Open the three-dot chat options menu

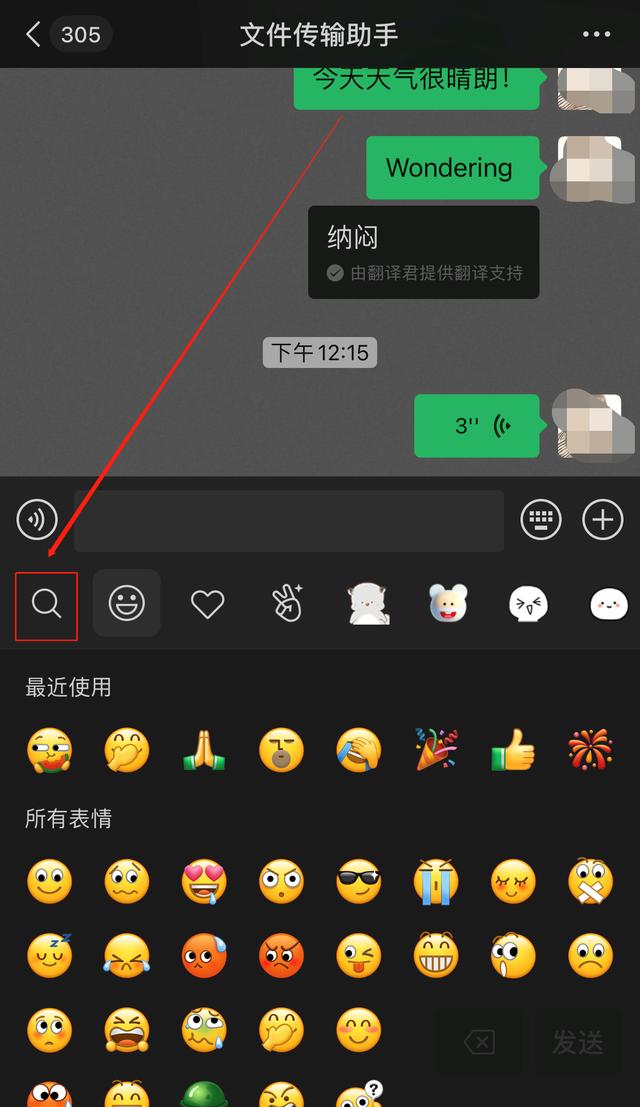(x=596, y=34)
